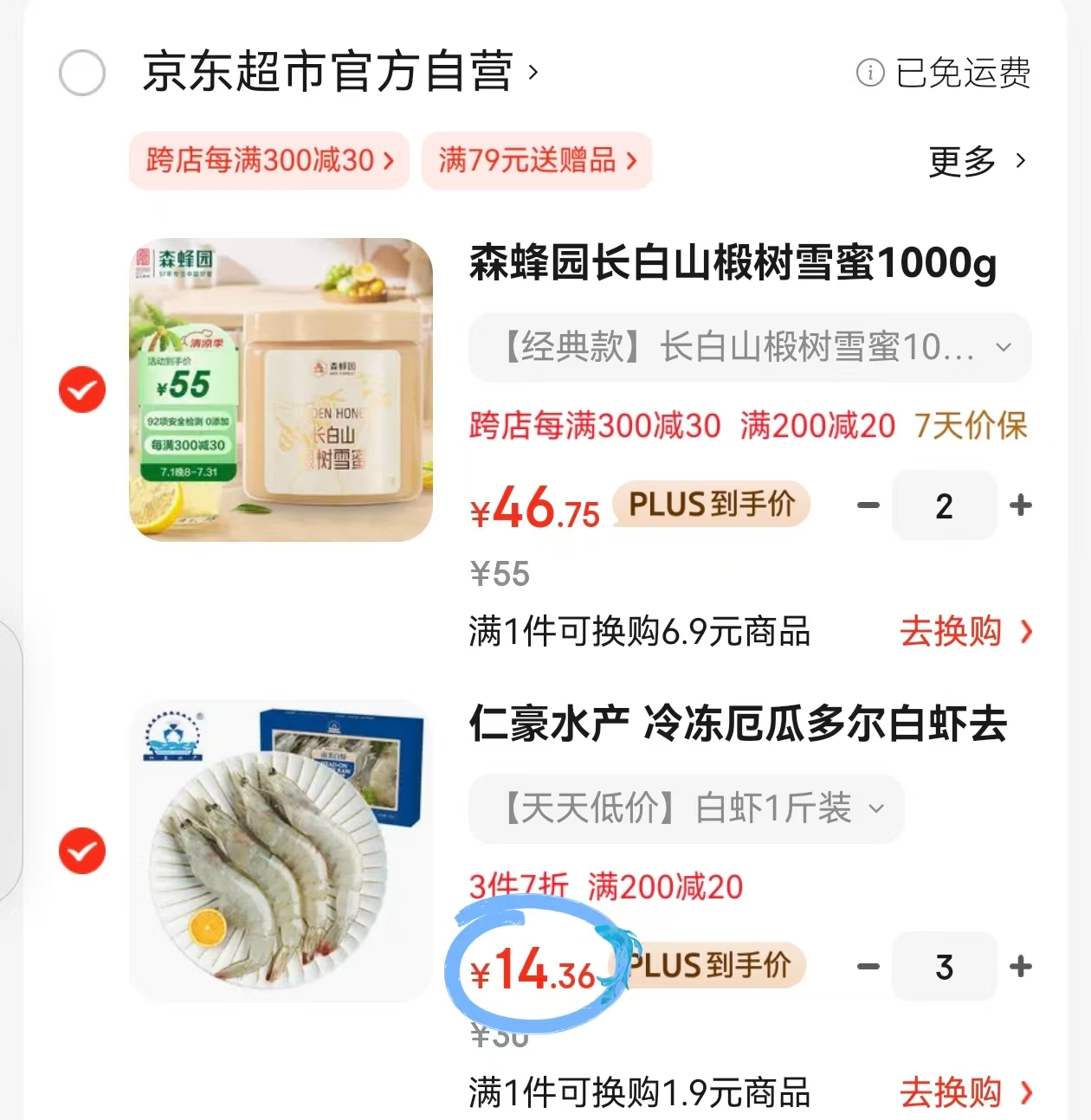Click the 满79元送赠品 promotion tag

537,161
